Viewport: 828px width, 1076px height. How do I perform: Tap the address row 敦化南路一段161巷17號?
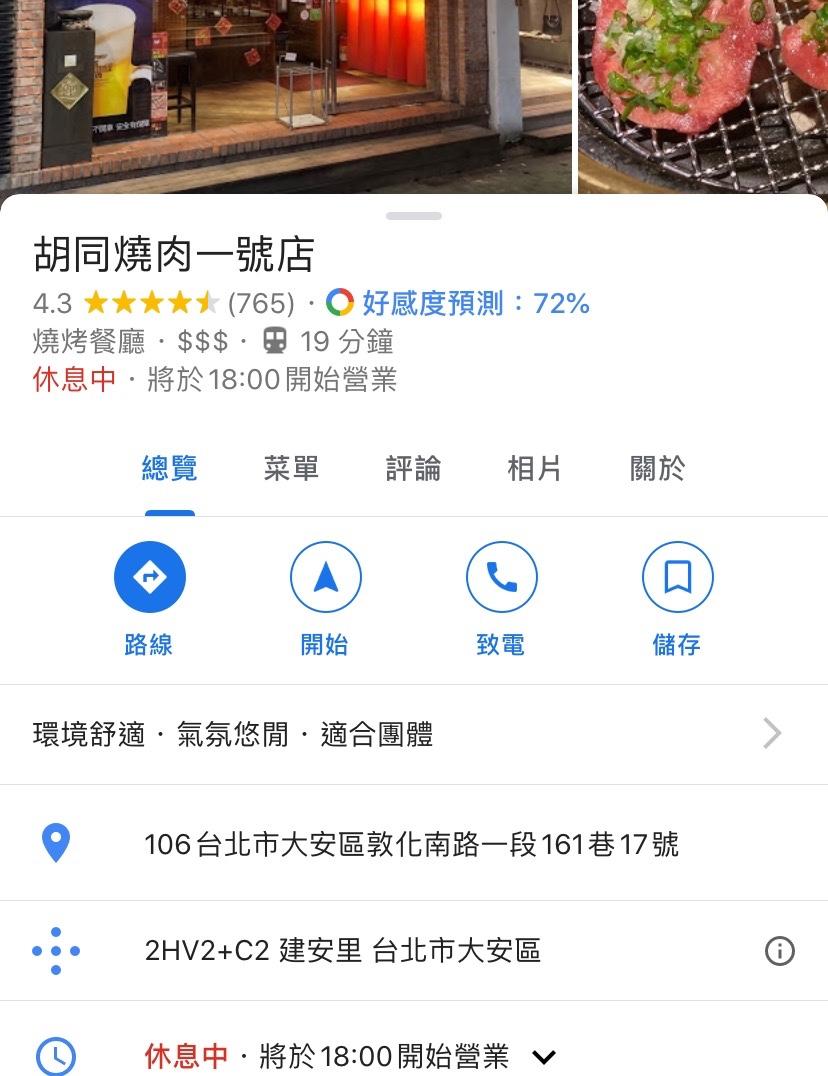(411, 845)
